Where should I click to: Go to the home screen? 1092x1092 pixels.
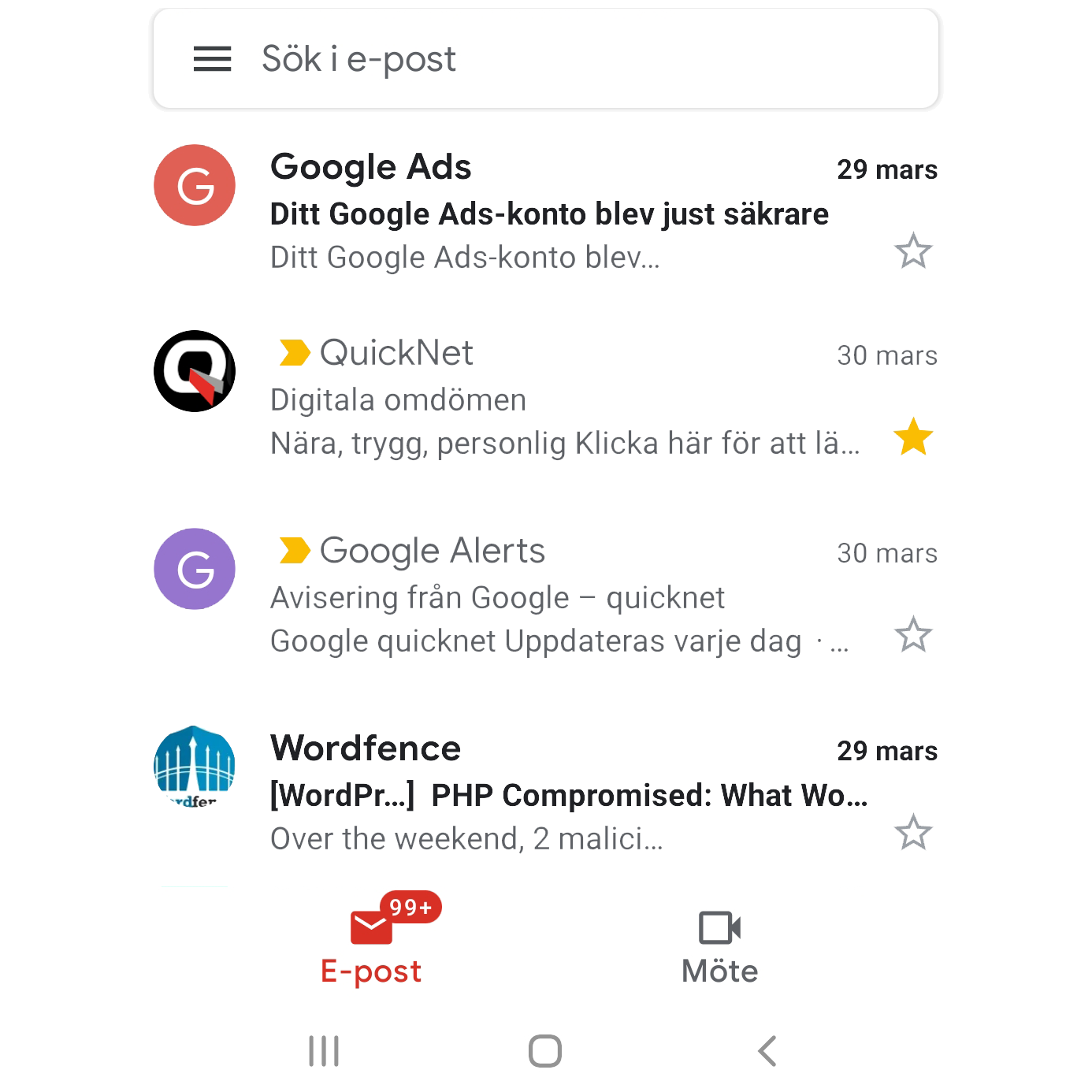(x=545, y=1051)
